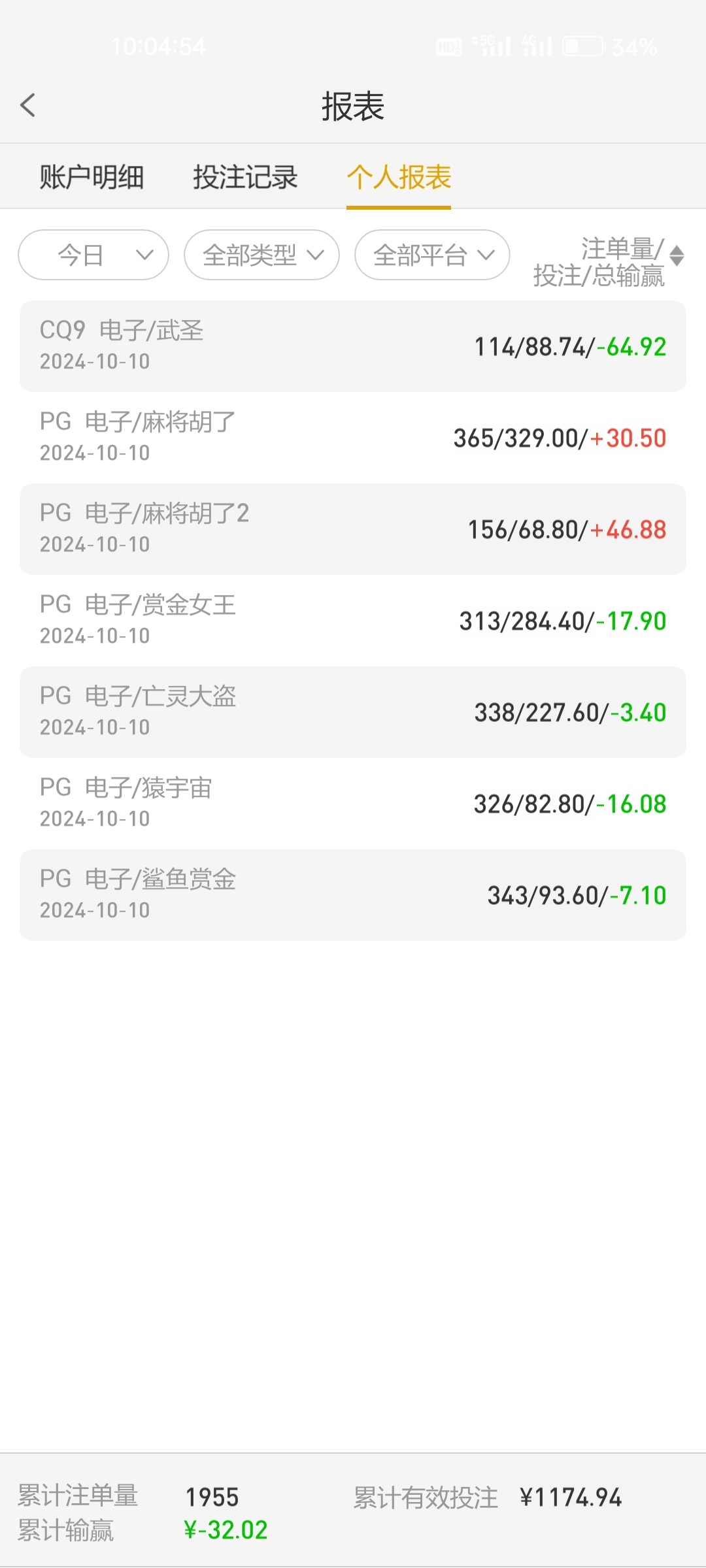The image size is (706, 1568).
Task: Open the PG 电子/亡灵大盗 report row
Action: point(353,712)
